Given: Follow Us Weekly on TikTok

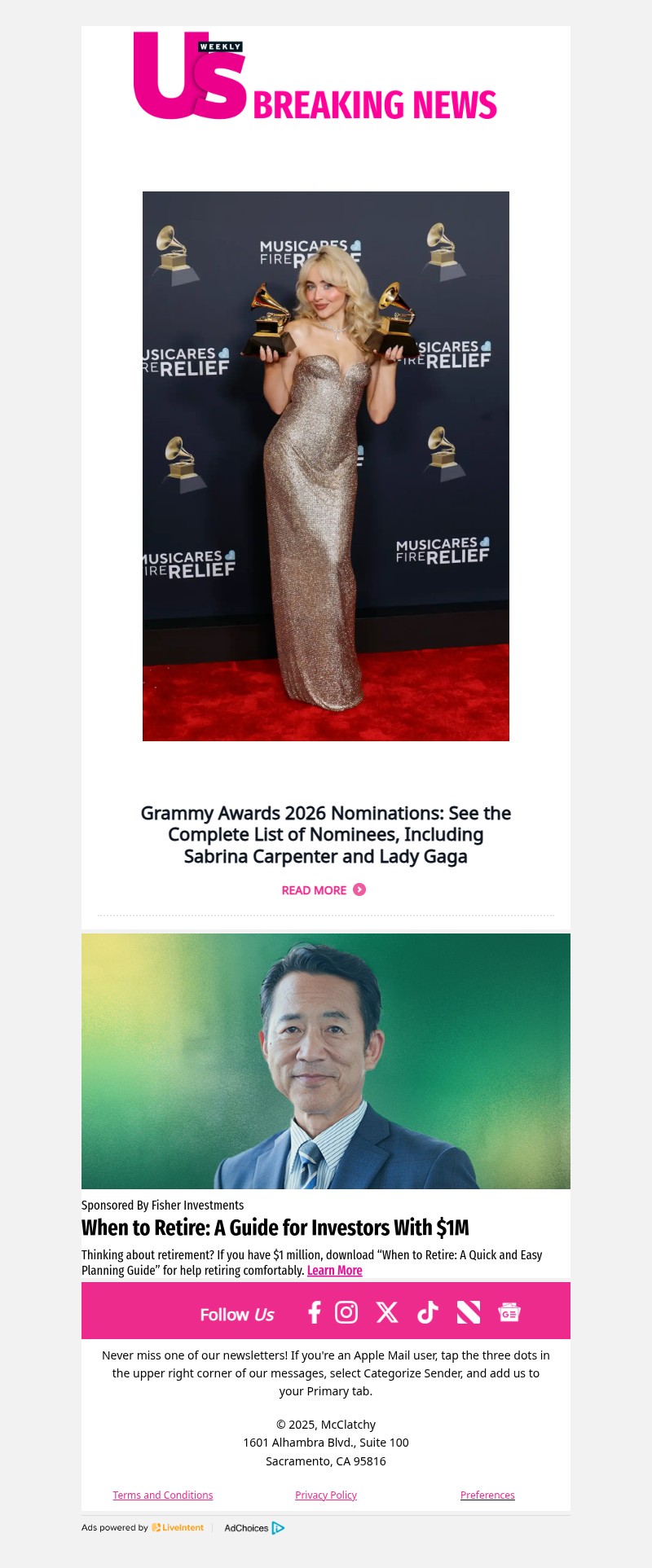Looking at the screenshot, I should pyautogui.click(x=428, y=1312).
